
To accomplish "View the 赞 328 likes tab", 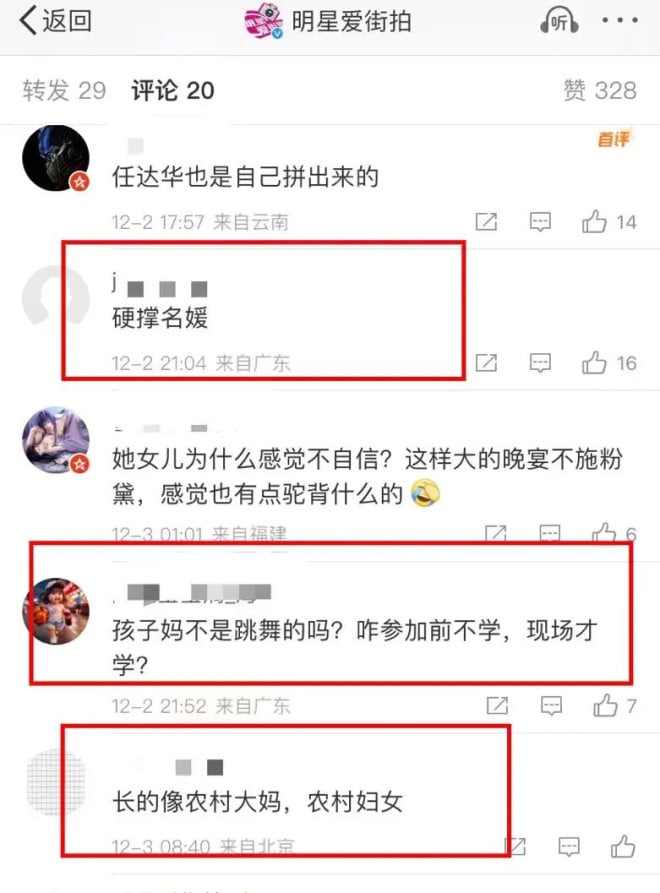I will tap(599, 90).
